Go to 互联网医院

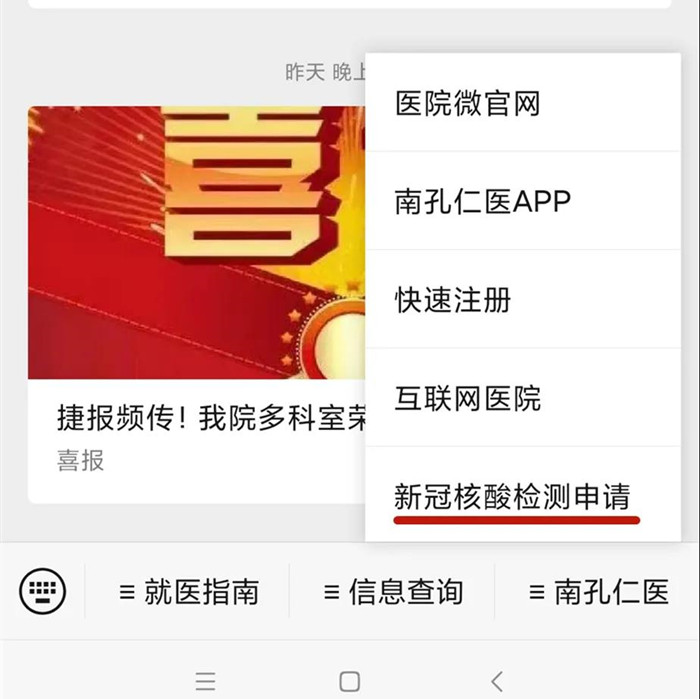[468, 398]
